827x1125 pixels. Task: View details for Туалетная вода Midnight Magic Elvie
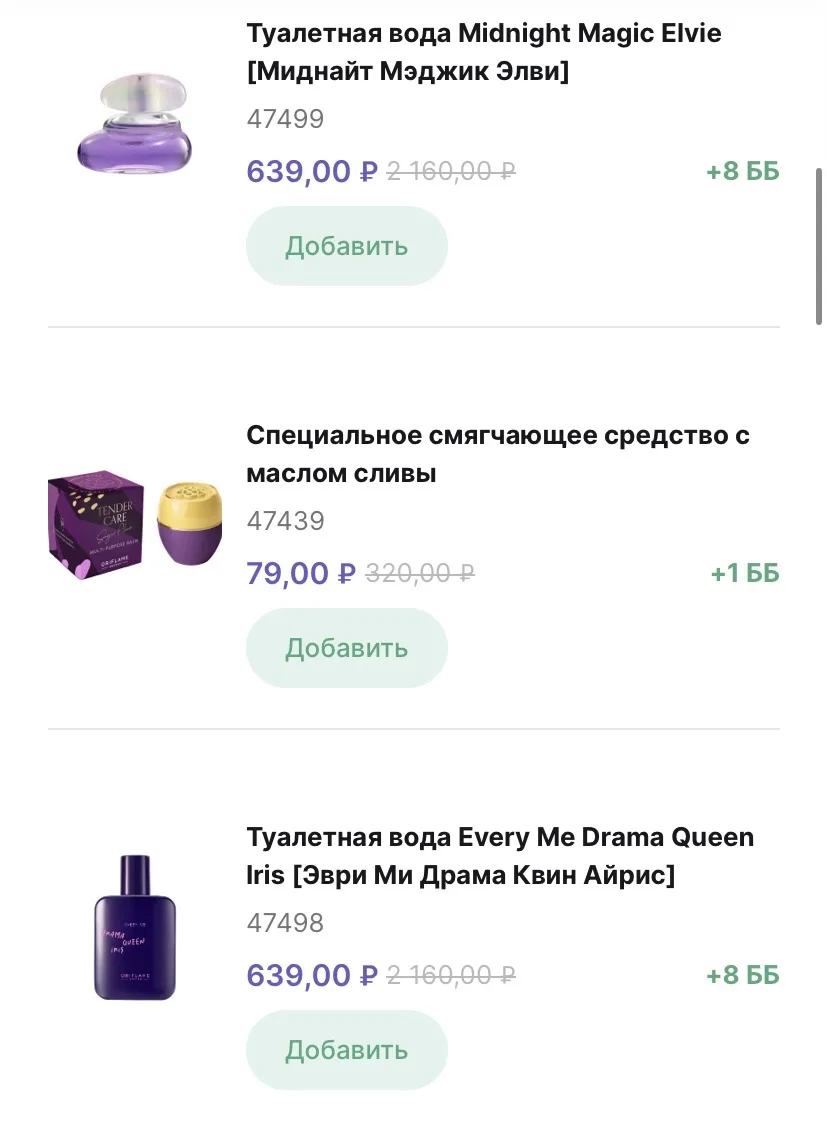pyautogui.click(x=483, y=52)
